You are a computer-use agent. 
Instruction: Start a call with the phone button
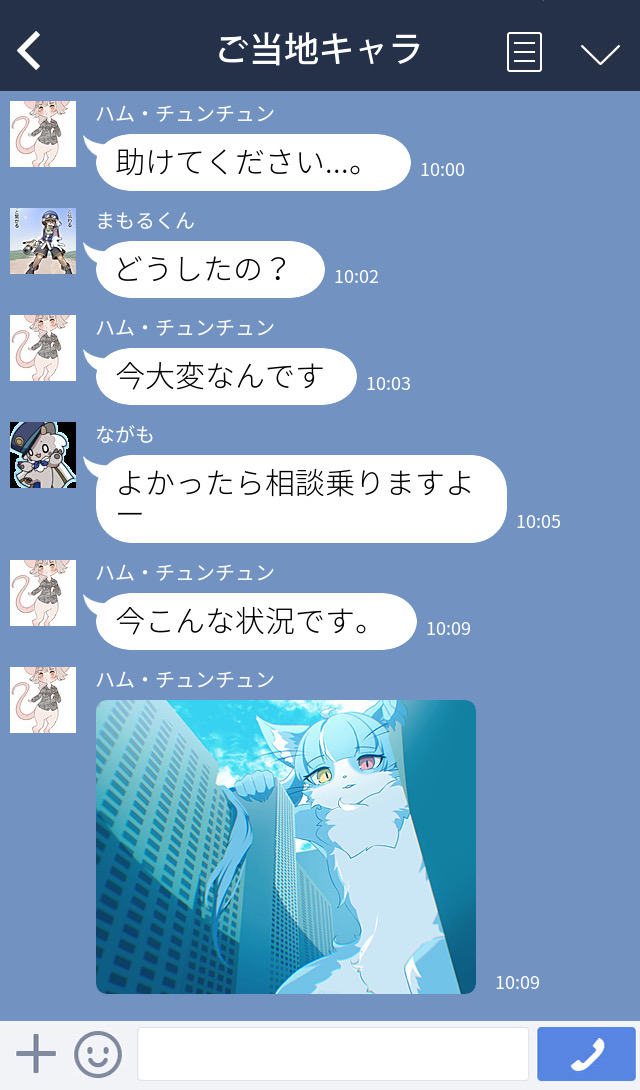click(586, 1054)
